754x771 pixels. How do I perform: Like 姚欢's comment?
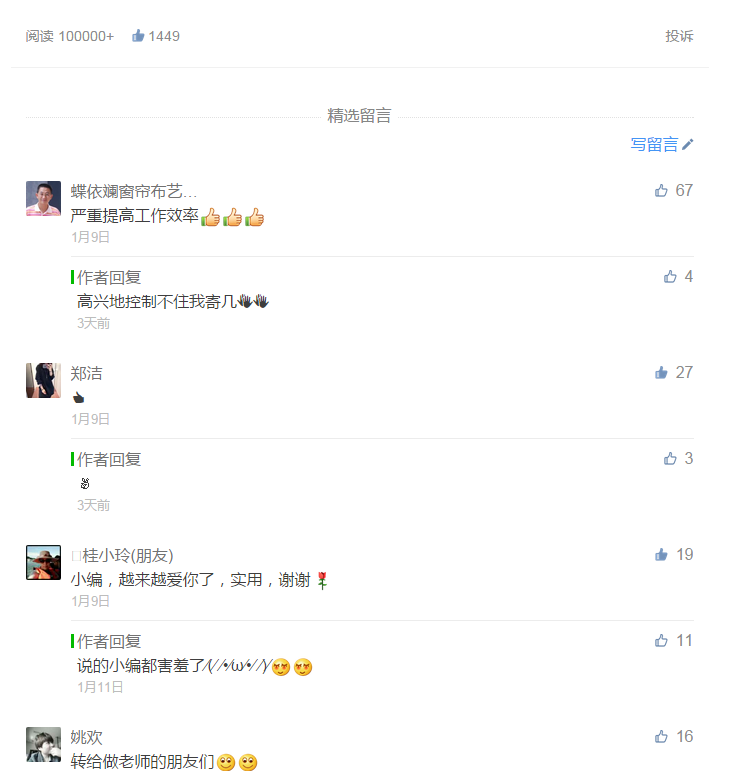(661, 736)
